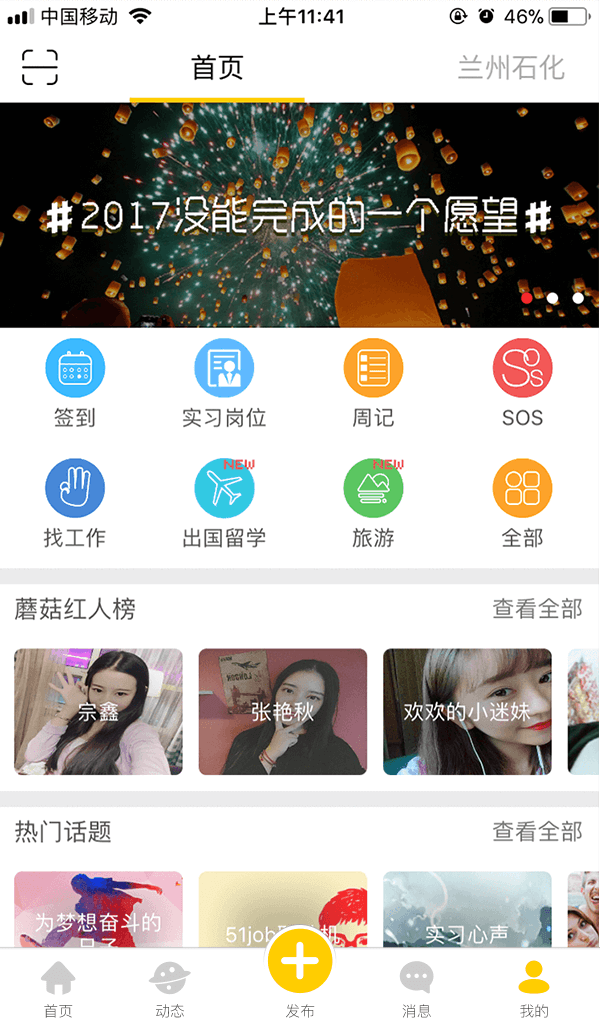Screen dimensions: 600x1024
Task: Open the 2017 wish banner
Action: pos(300,215)
